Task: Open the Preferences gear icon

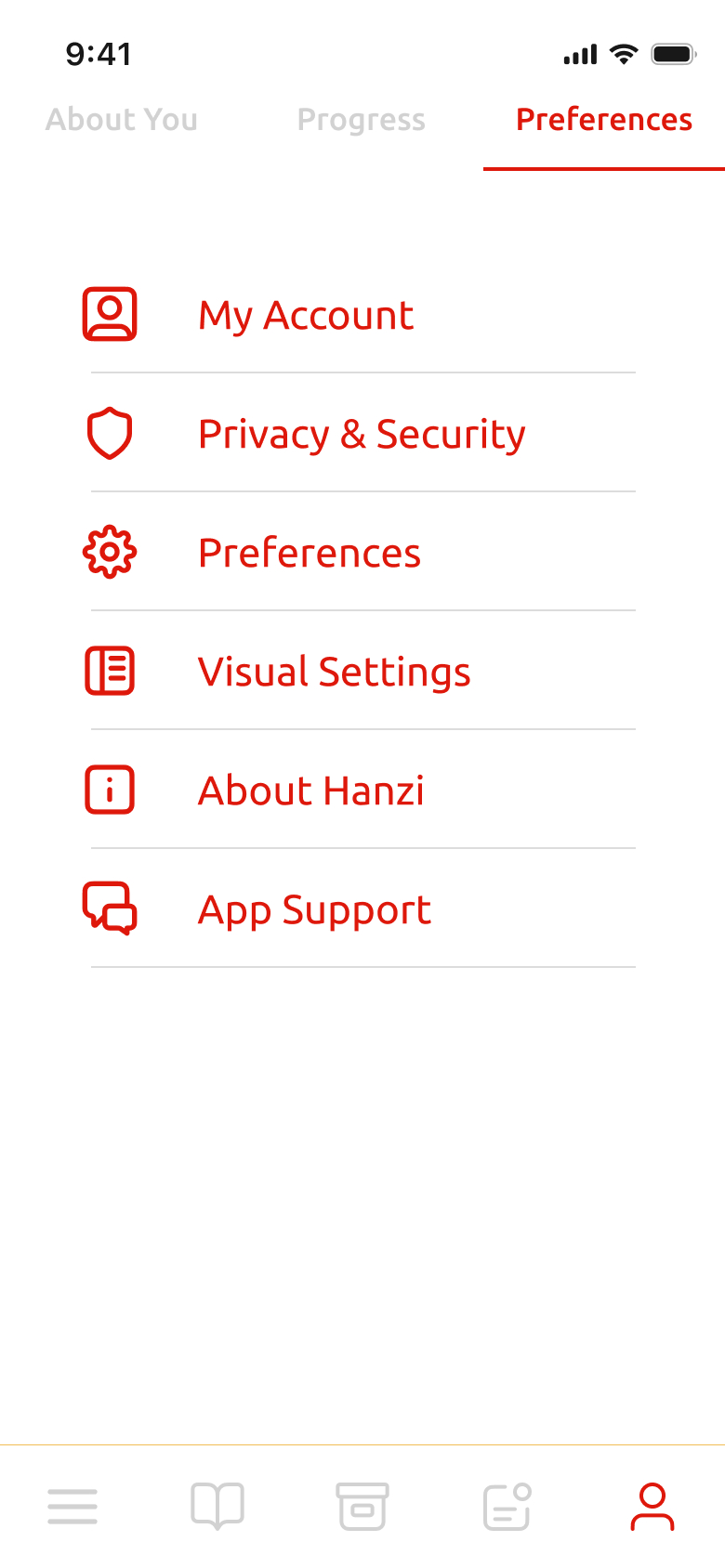Action: (x=109, y=552)
